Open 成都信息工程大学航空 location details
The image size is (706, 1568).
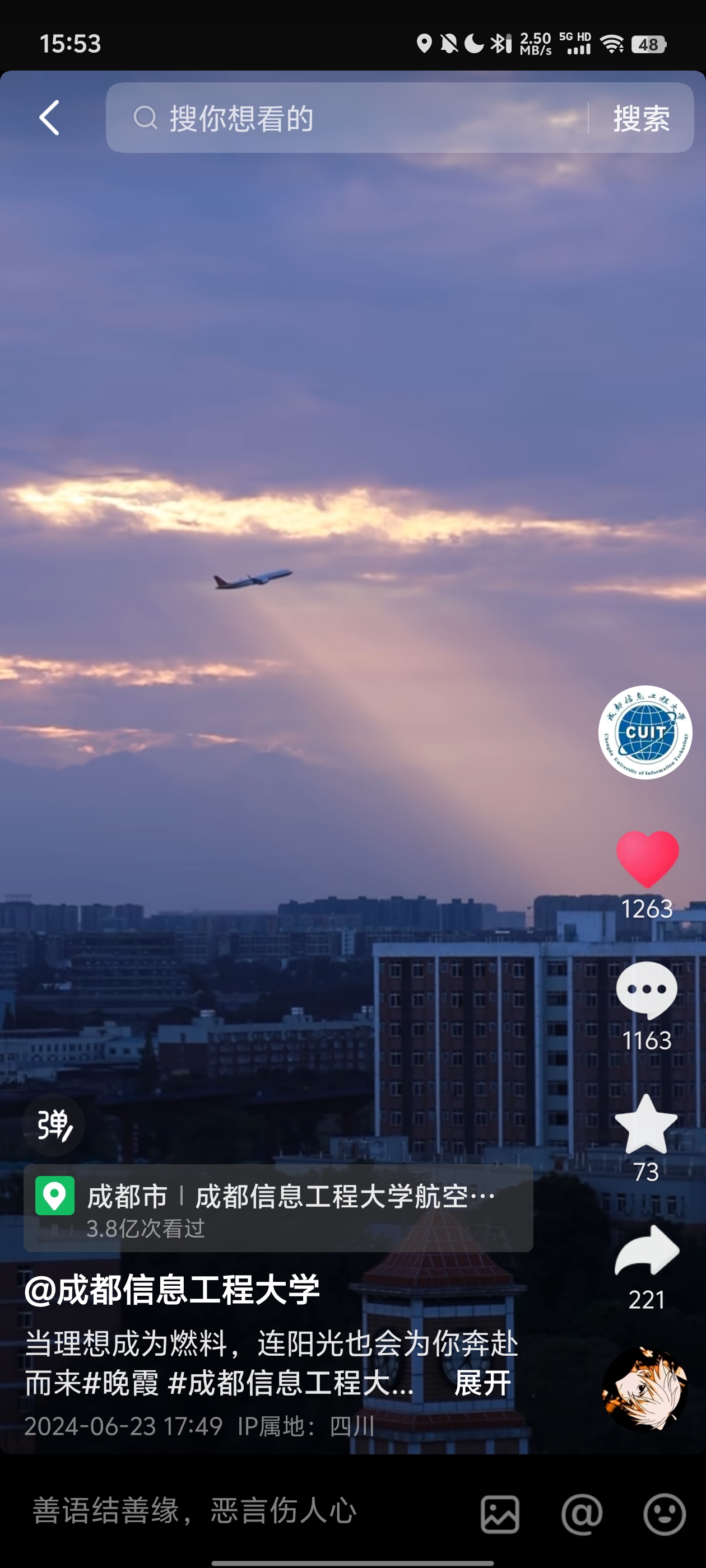click(x=341, y=1198)
